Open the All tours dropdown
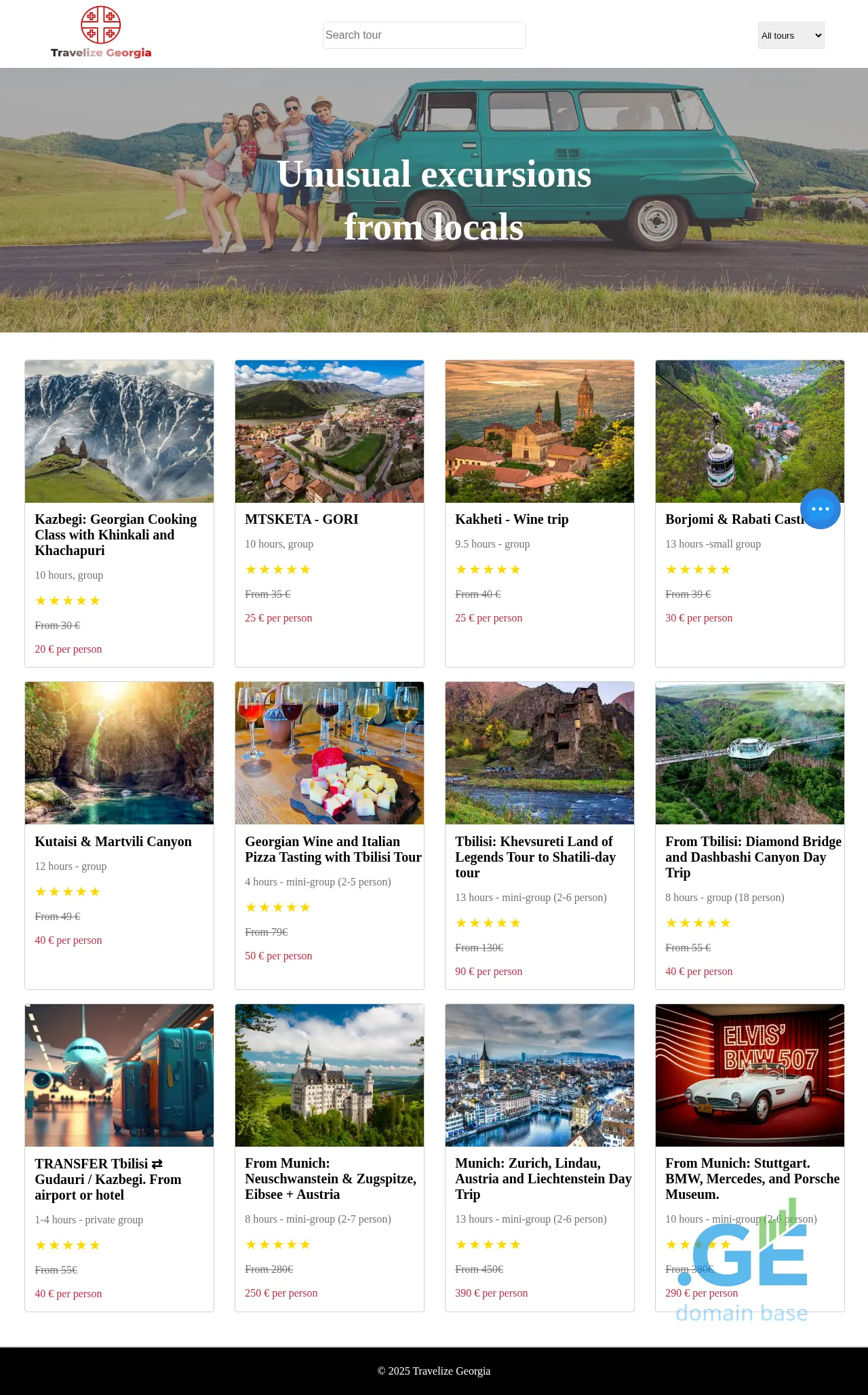868x1395 pixels. (x=791, y=35)
